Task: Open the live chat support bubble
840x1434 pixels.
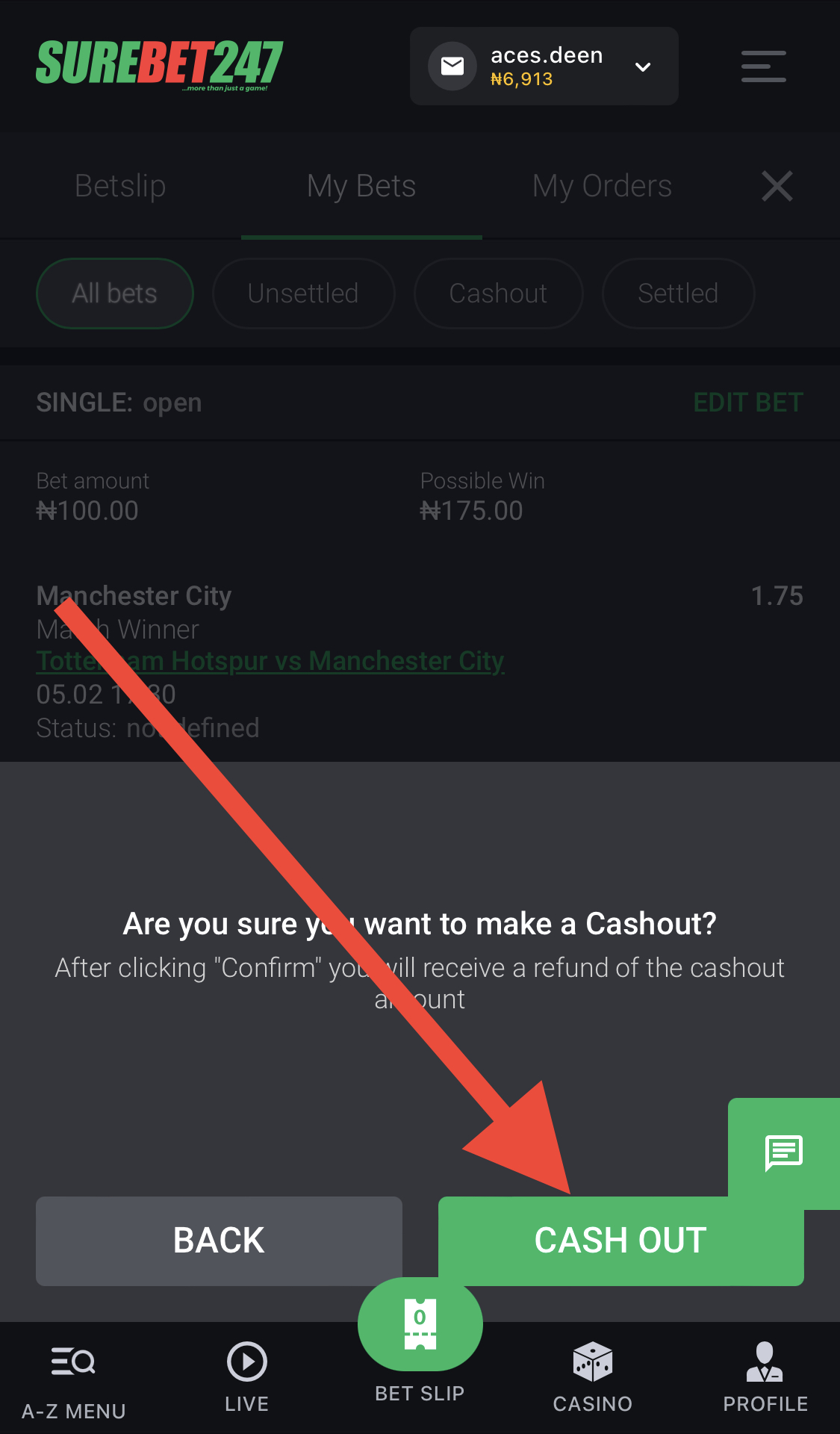Action: pos(783,1152)
